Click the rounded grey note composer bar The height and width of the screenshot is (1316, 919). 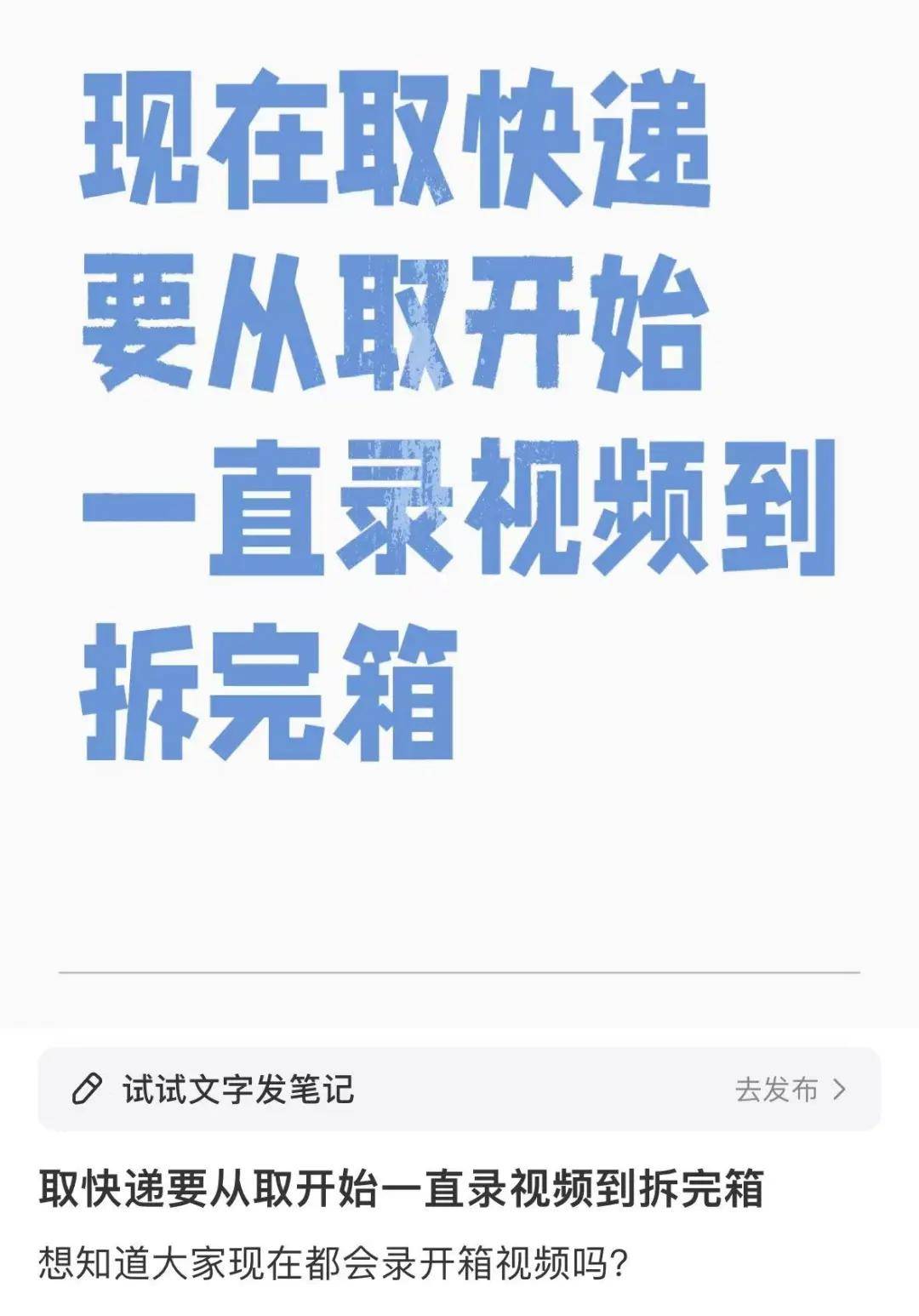pyautogui.click(x=459, y=1086)
